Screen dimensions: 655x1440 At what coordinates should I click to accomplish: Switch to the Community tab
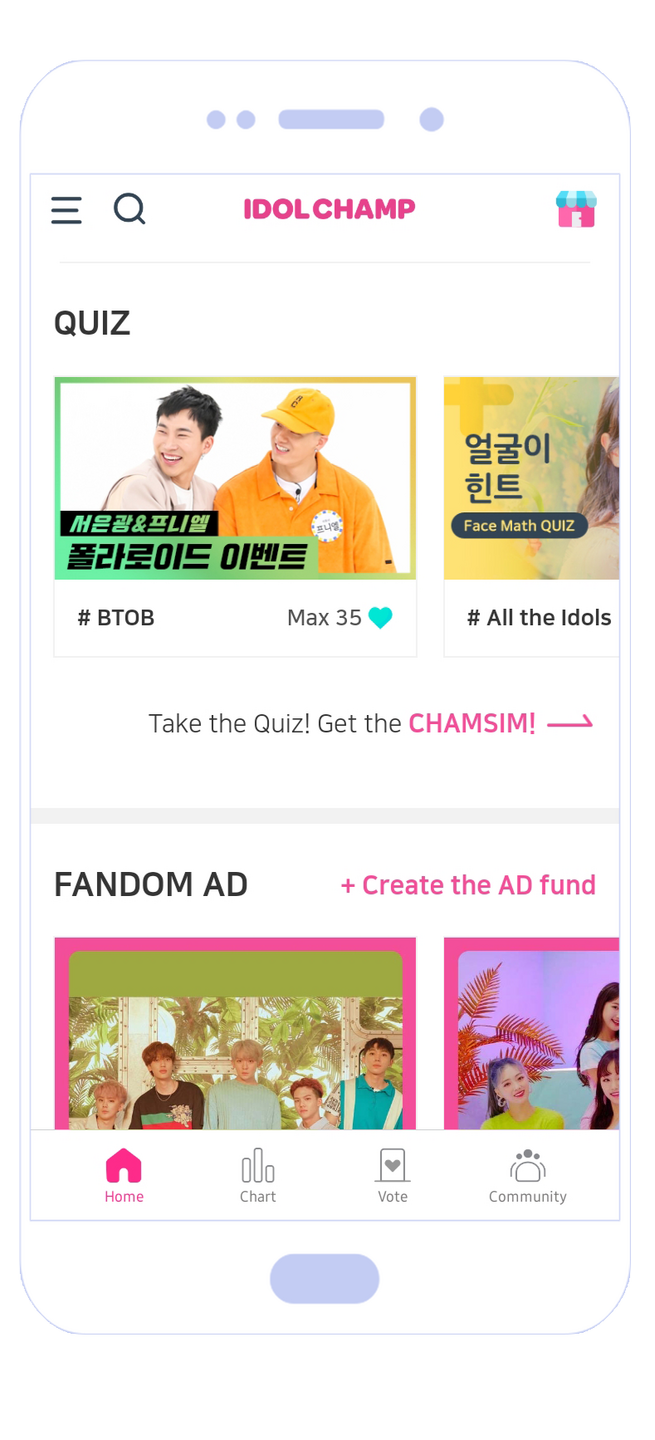coord(527,1176)
